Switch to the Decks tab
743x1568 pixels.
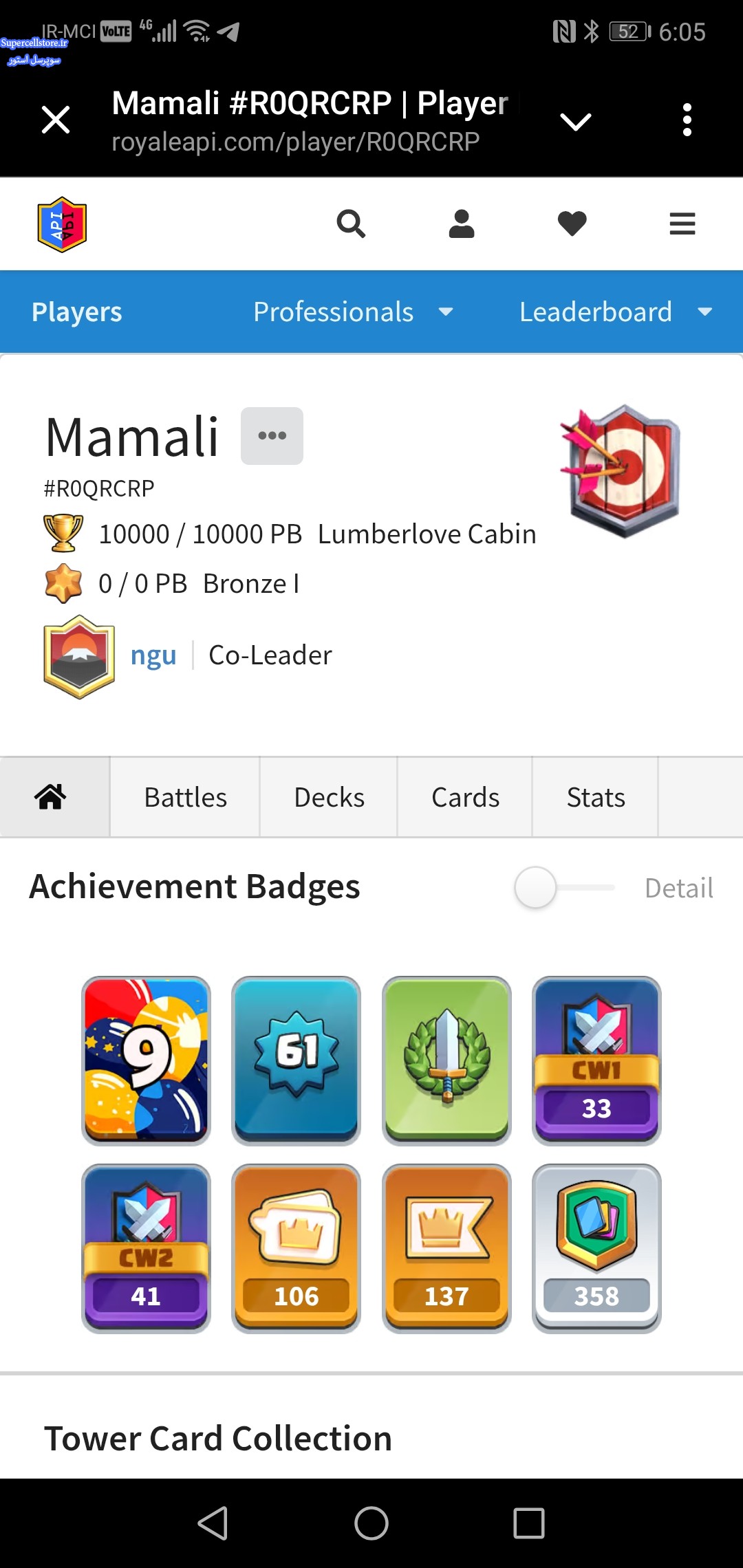[x=329, y=798]
